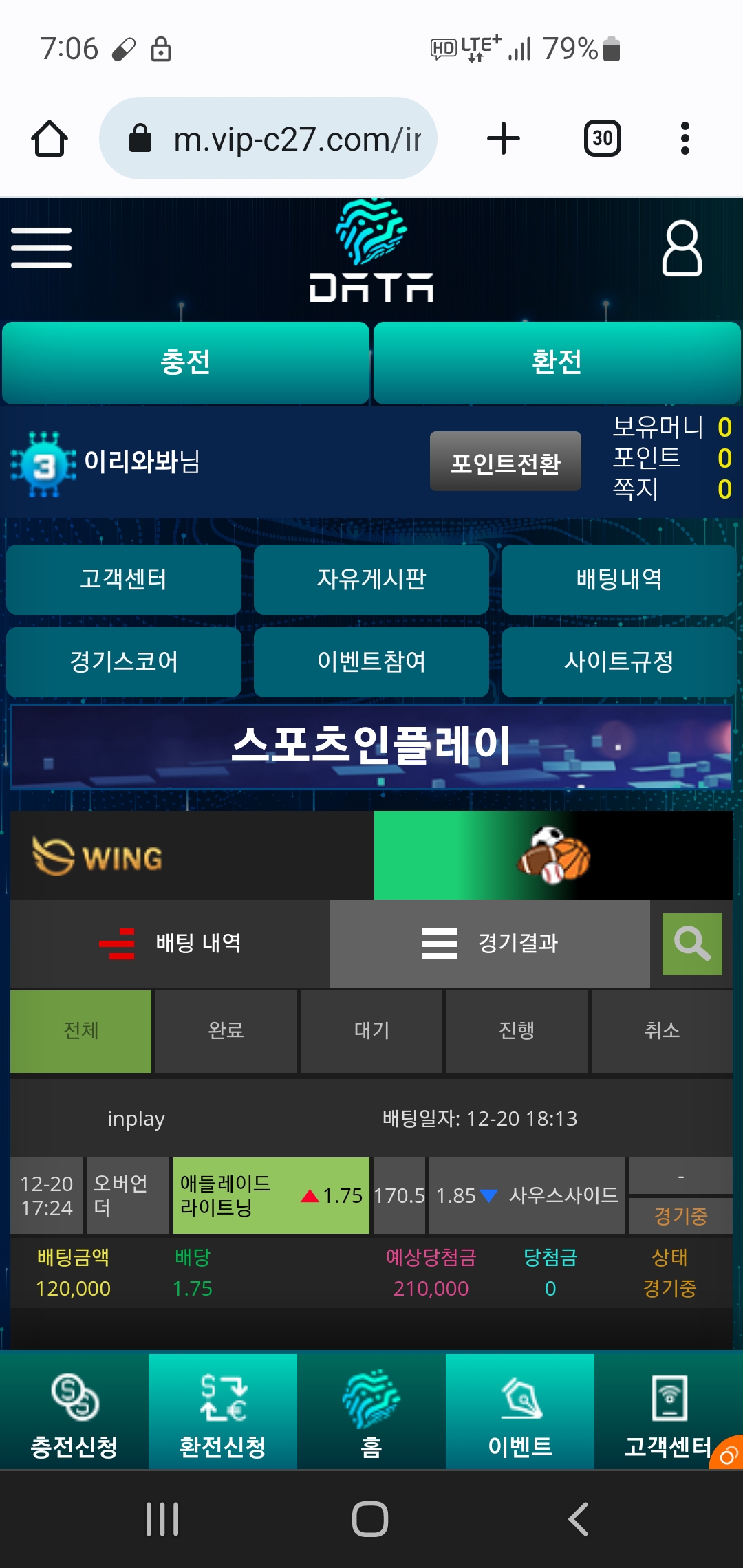
Task: Join events via 이벤트참여
Action: [371, 662]
